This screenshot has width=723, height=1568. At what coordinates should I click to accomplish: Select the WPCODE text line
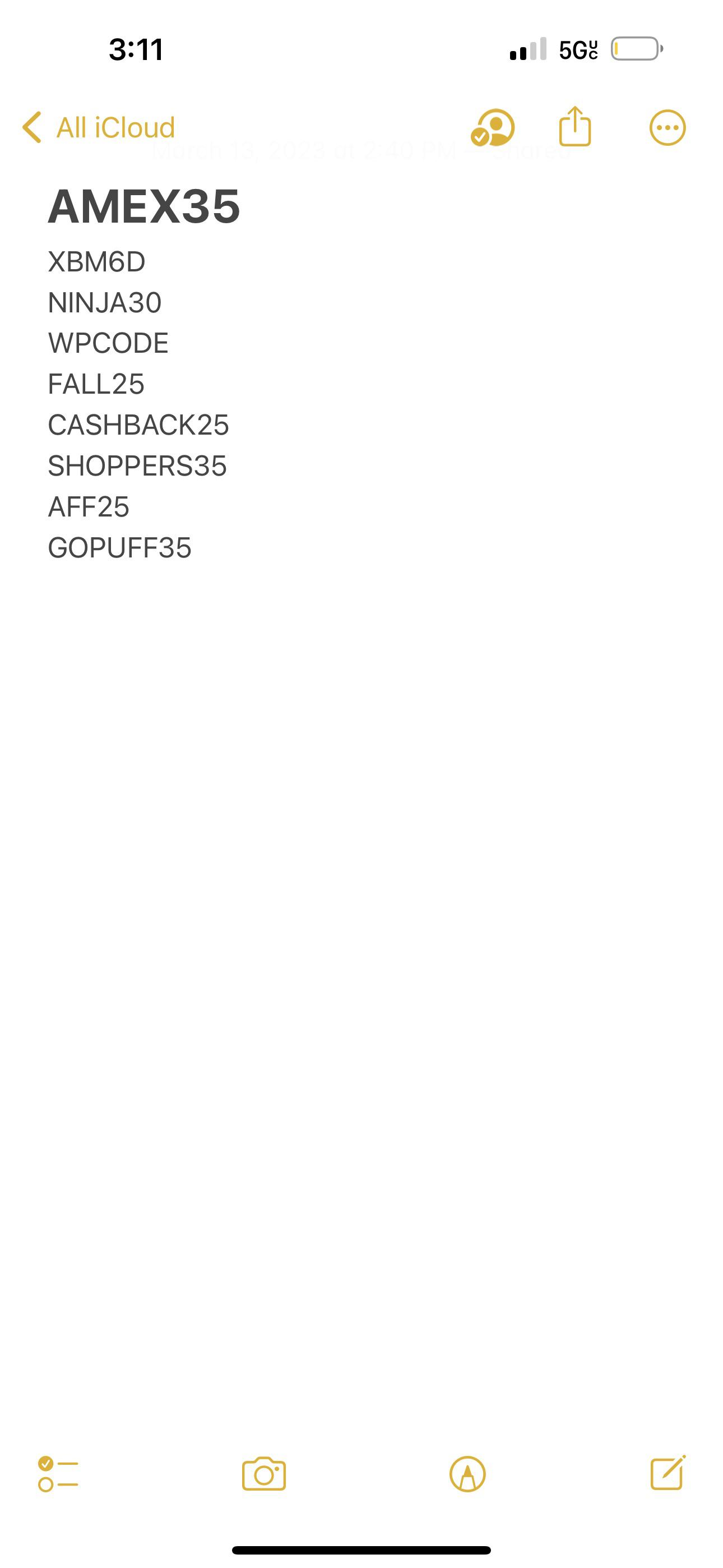click(108, 343)
